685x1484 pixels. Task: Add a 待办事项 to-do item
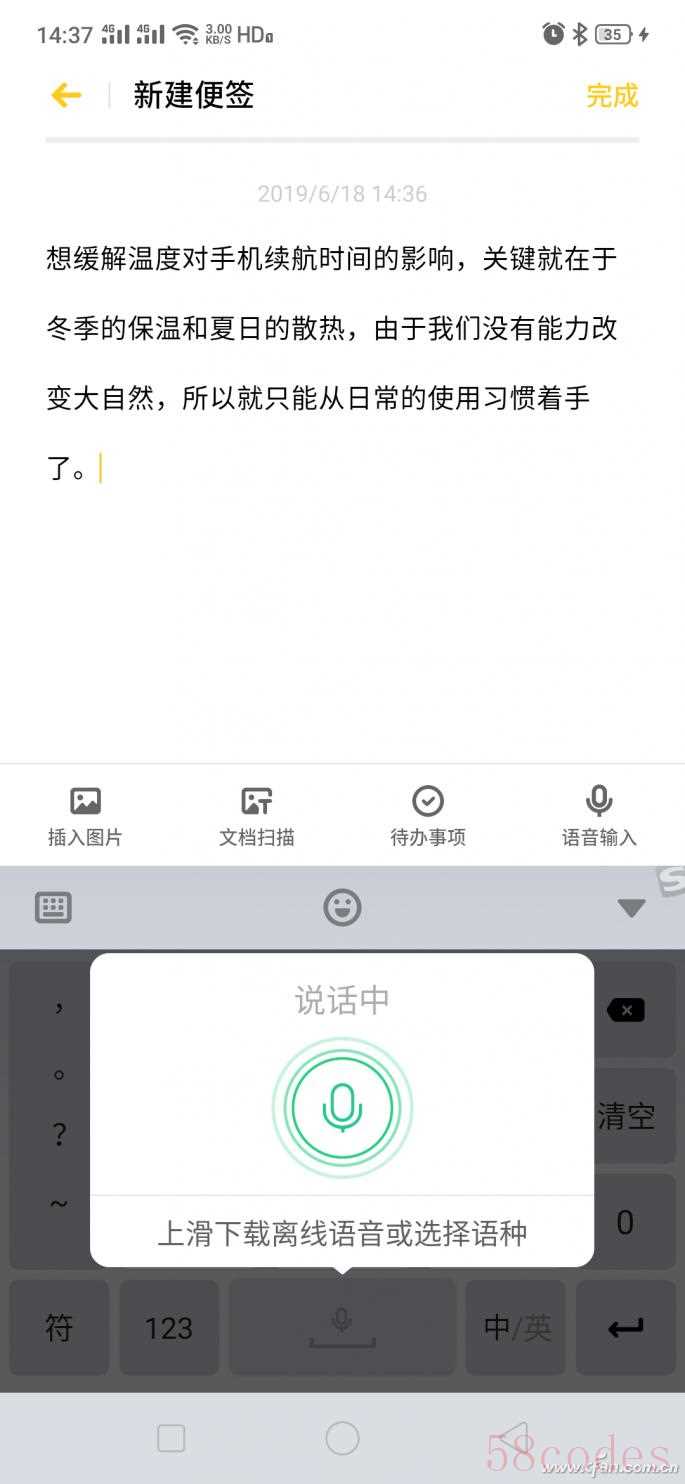pos(428,817)
